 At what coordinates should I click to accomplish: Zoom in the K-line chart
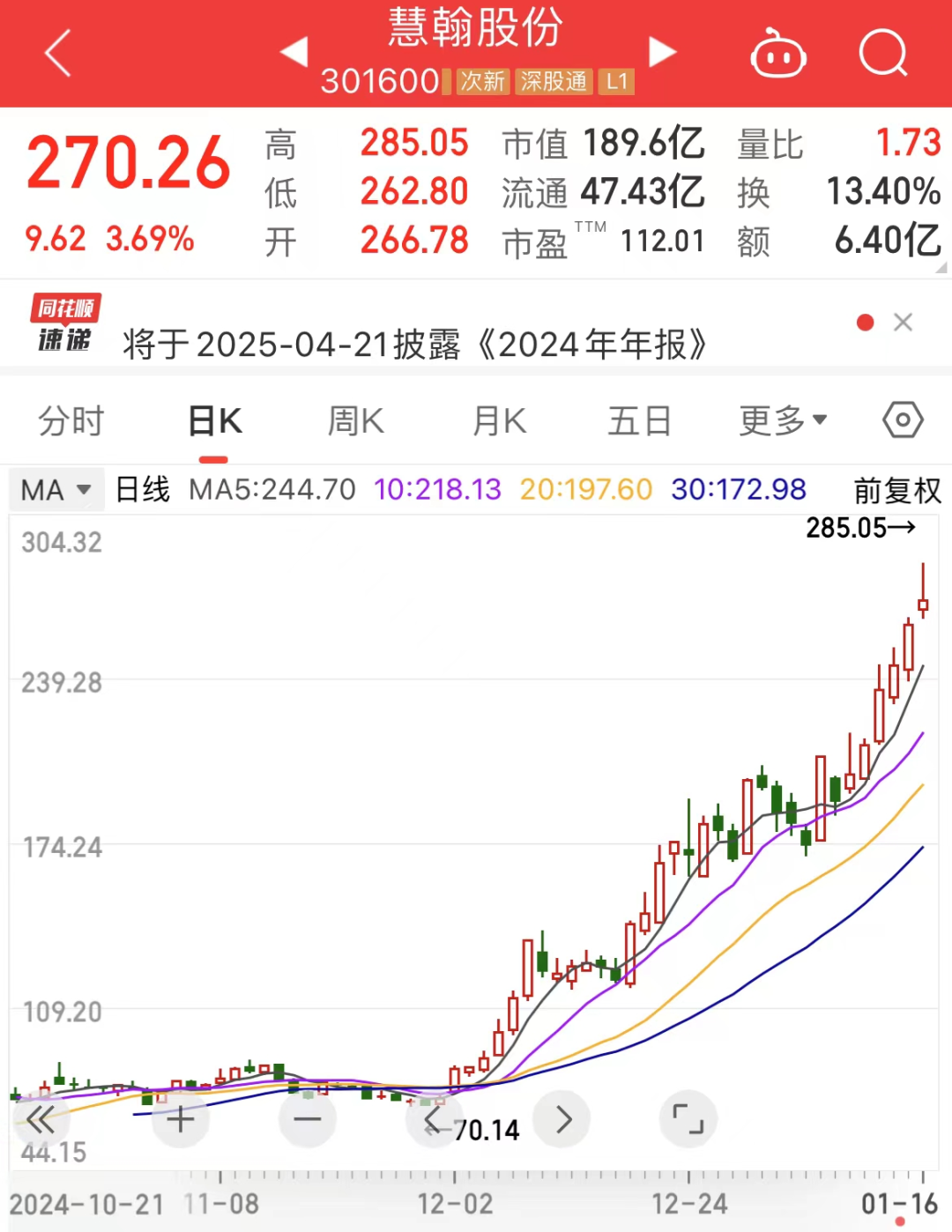(x=181, y=1120)
